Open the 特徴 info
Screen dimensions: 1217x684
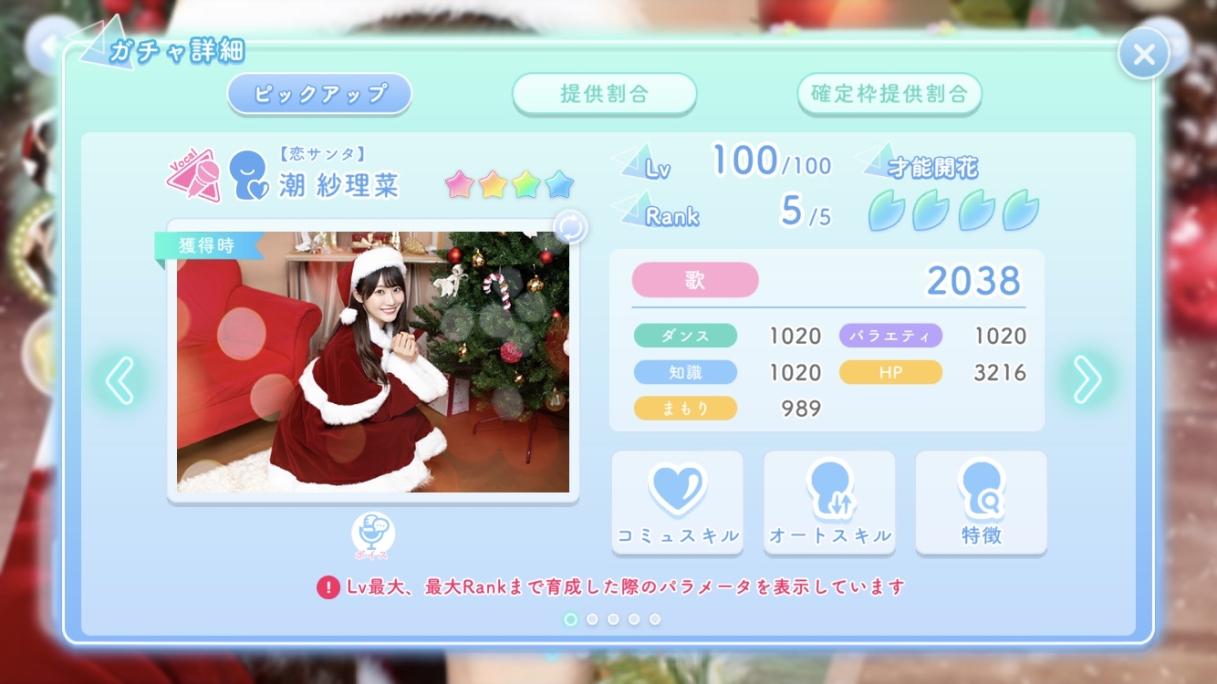981,502
